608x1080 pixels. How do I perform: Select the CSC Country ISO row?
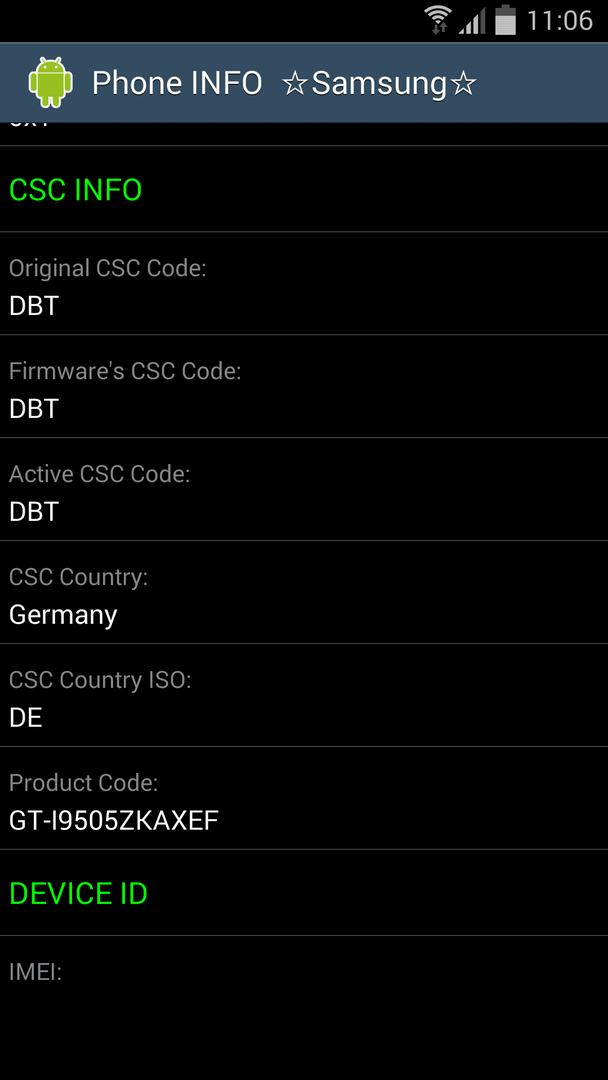[x=304, y=696]
